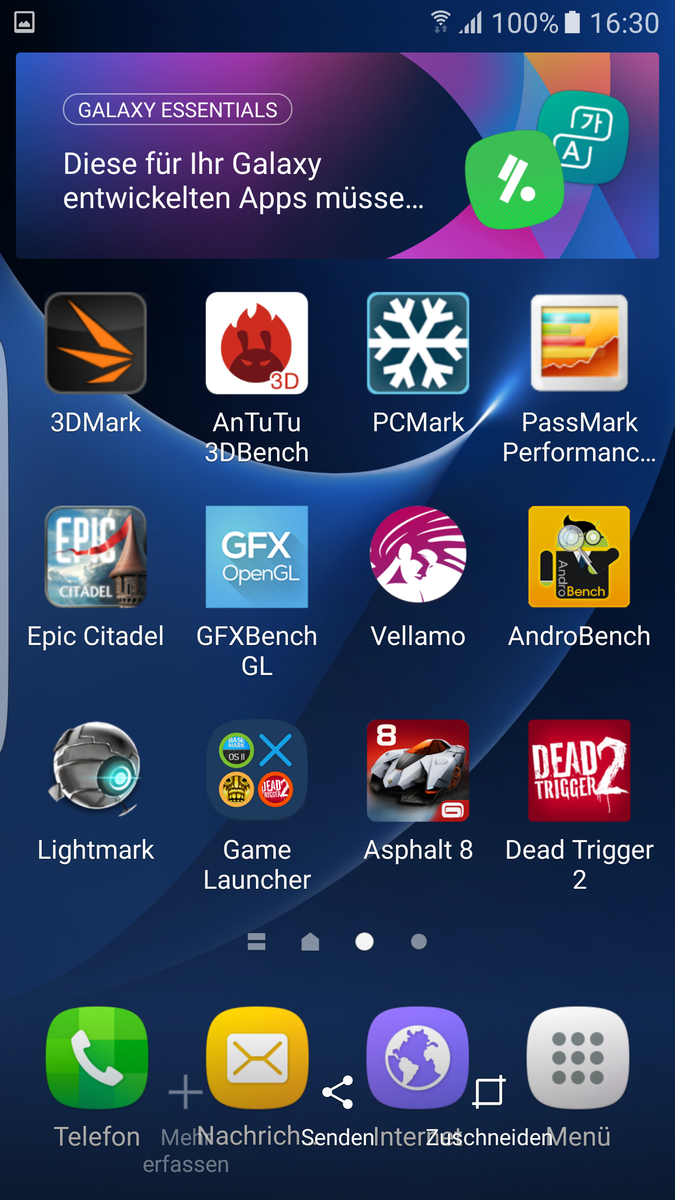Crop the screenshot with Zuschneiden
Screen dimensions: 675x1200
[489, 1094]
